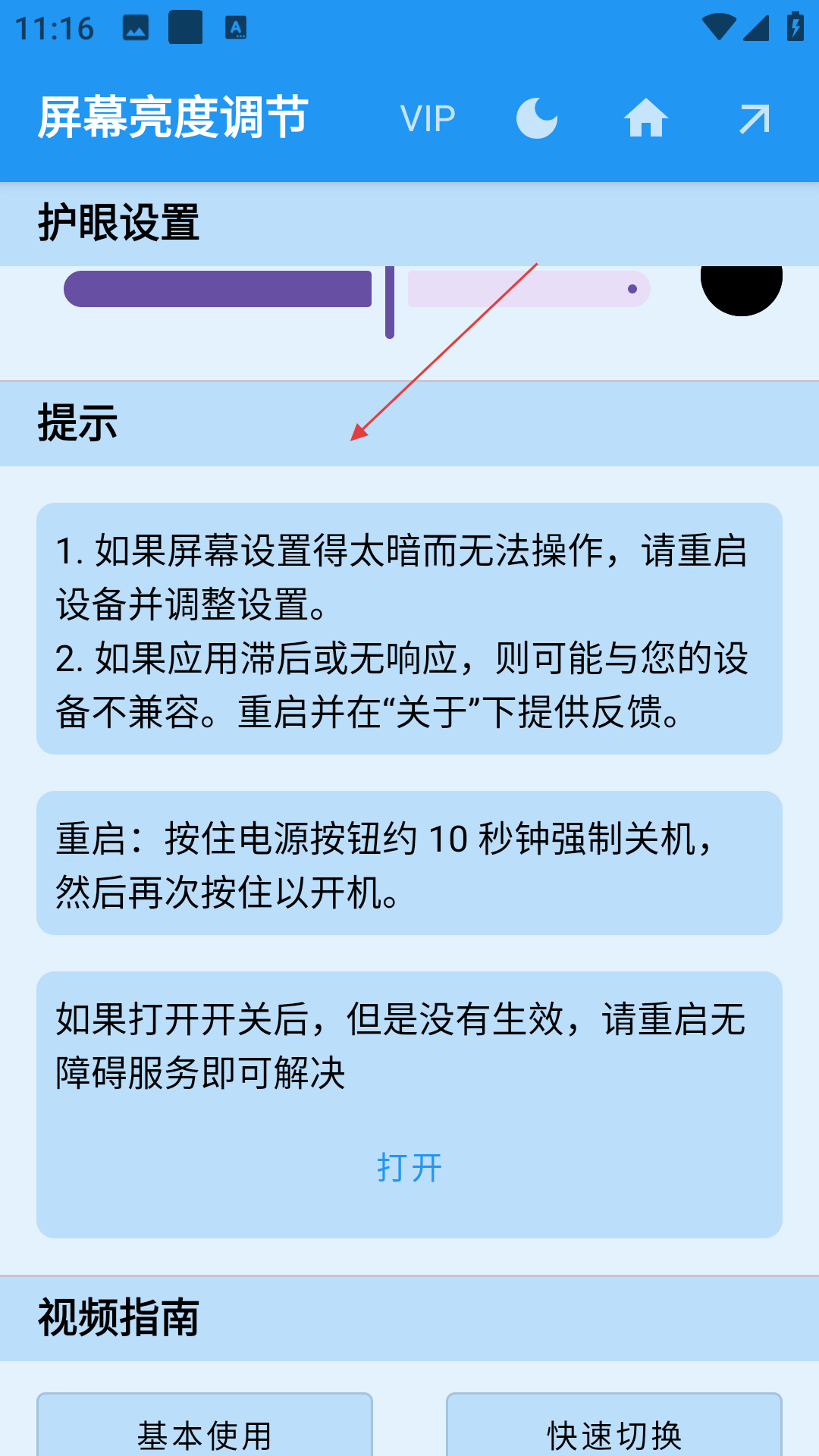Open the 快速切换 video guide
The width and height of the screenshot is (819, 1456).
tap(614, 1426)
